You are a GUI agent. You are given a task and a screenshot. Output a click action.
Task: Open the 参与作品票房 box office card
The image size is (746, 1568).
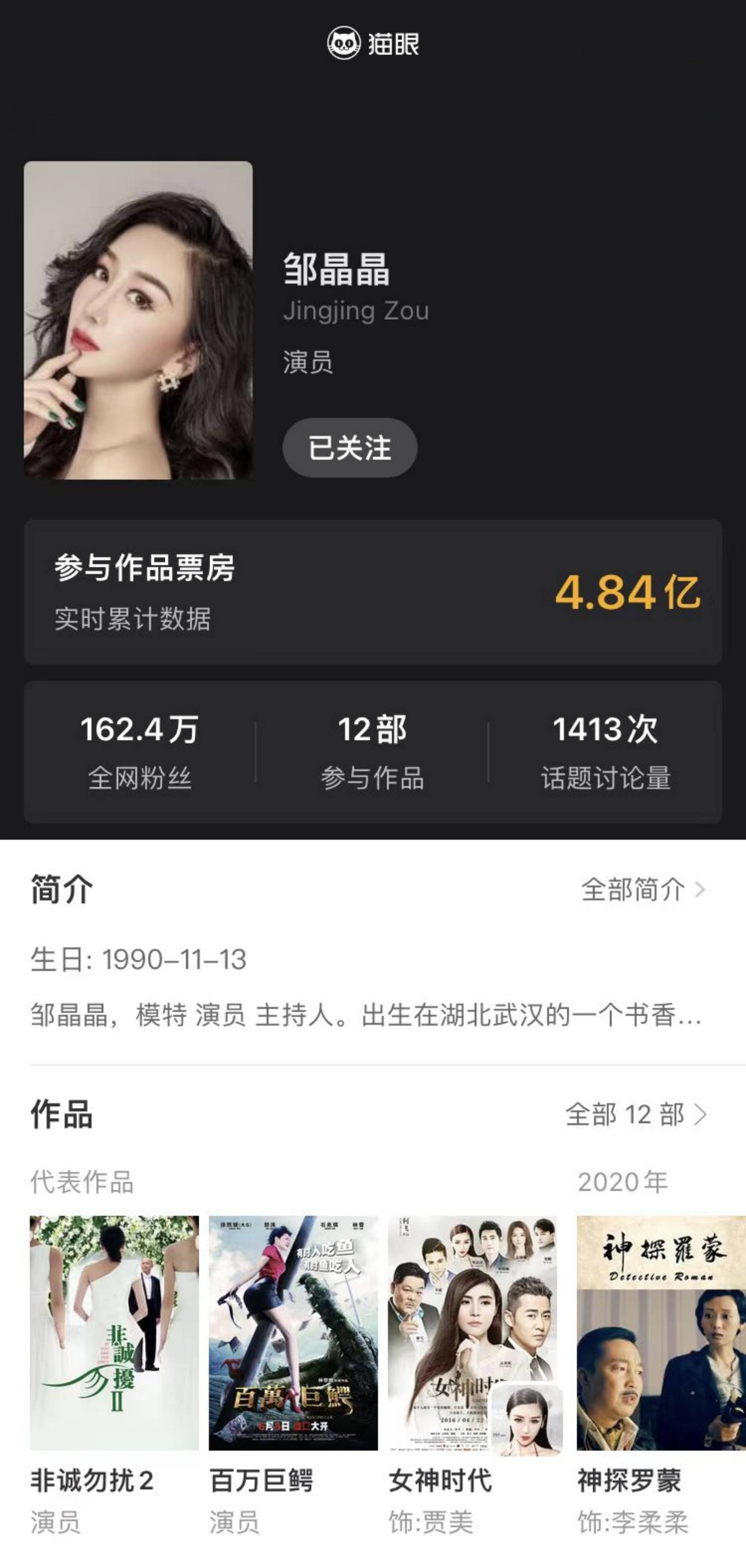pos(373,591)
